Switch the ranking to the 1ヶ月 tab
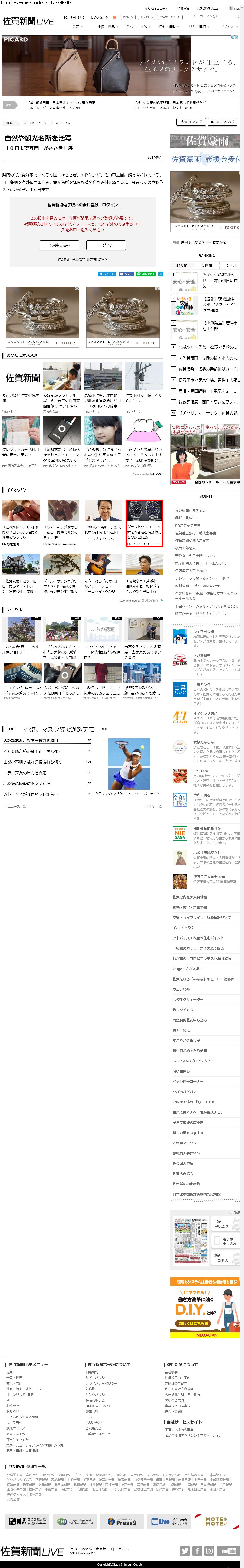The height and width of the screenshot is (1568, 244). (x=231, y=265)
